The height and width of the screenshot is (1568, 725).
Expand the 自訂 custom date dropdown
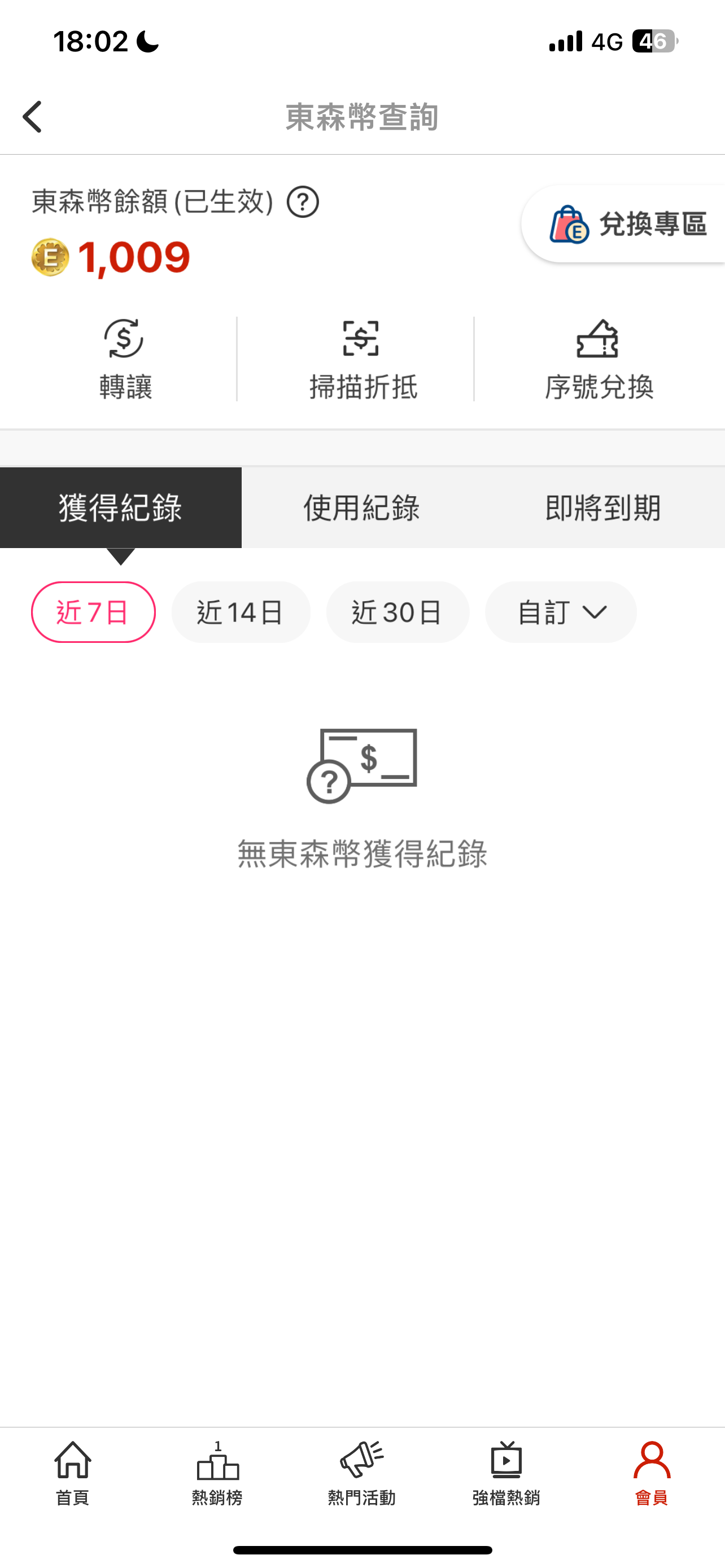click(561, 612)
